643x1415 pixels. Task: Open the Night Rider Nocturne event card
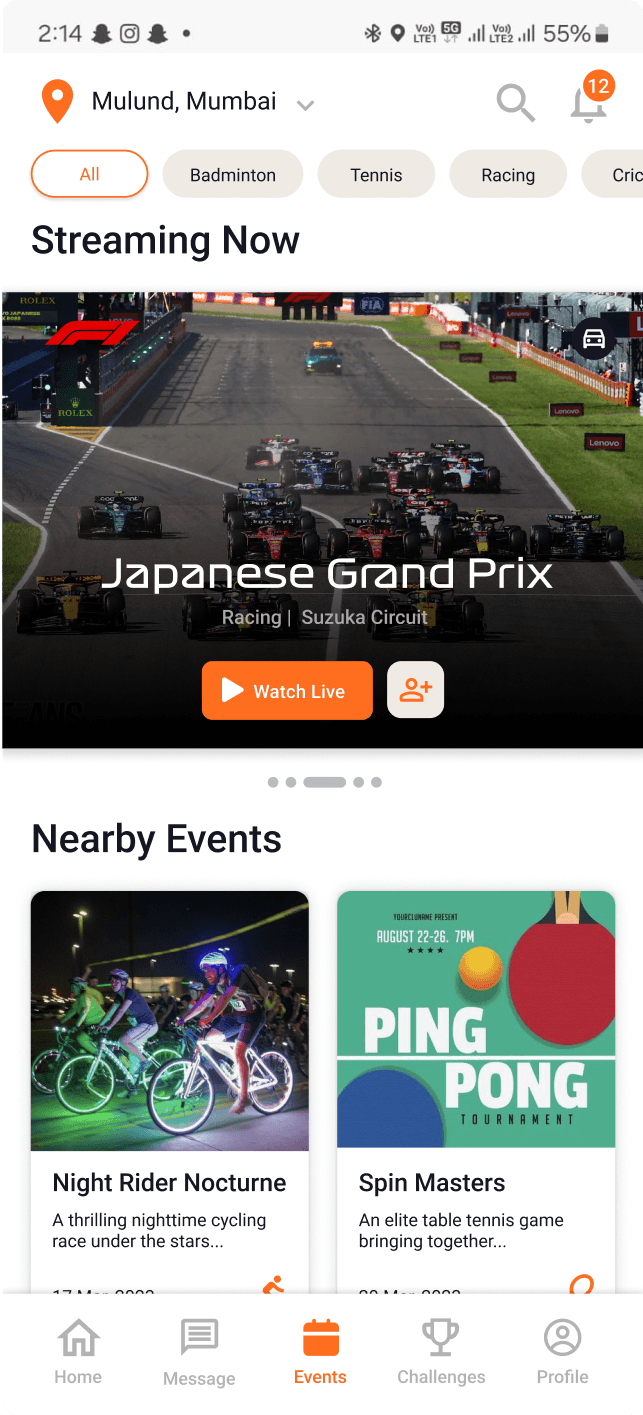pyautogui.click(x=170, y=1080)
